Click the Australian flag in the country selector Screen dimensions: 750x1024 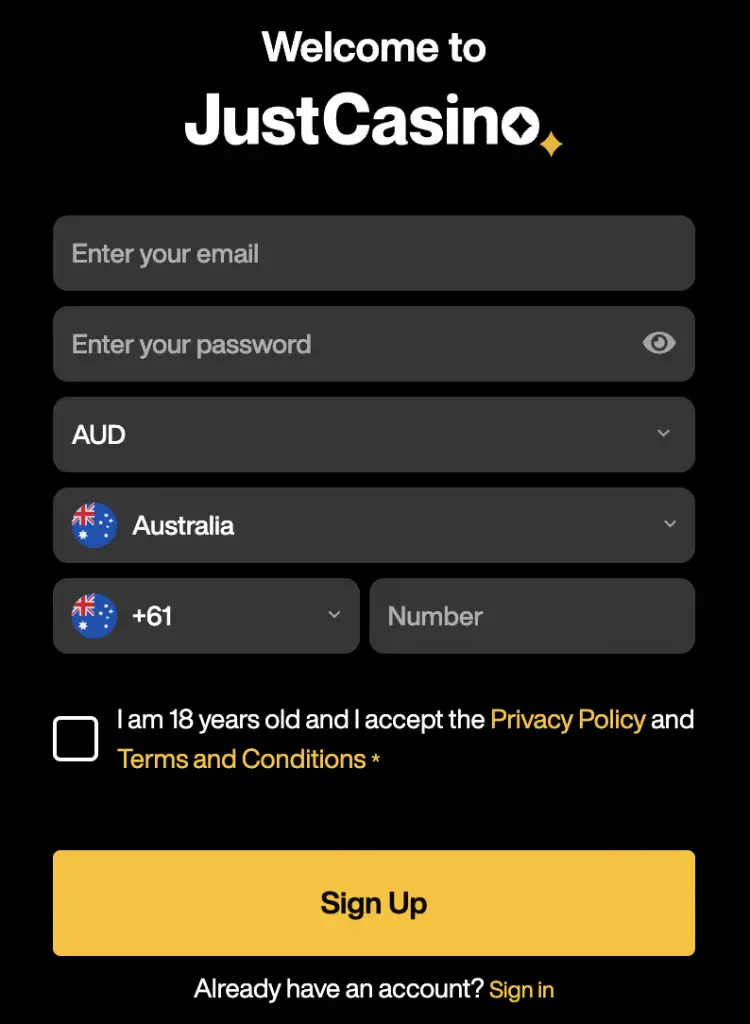(93, 525)
